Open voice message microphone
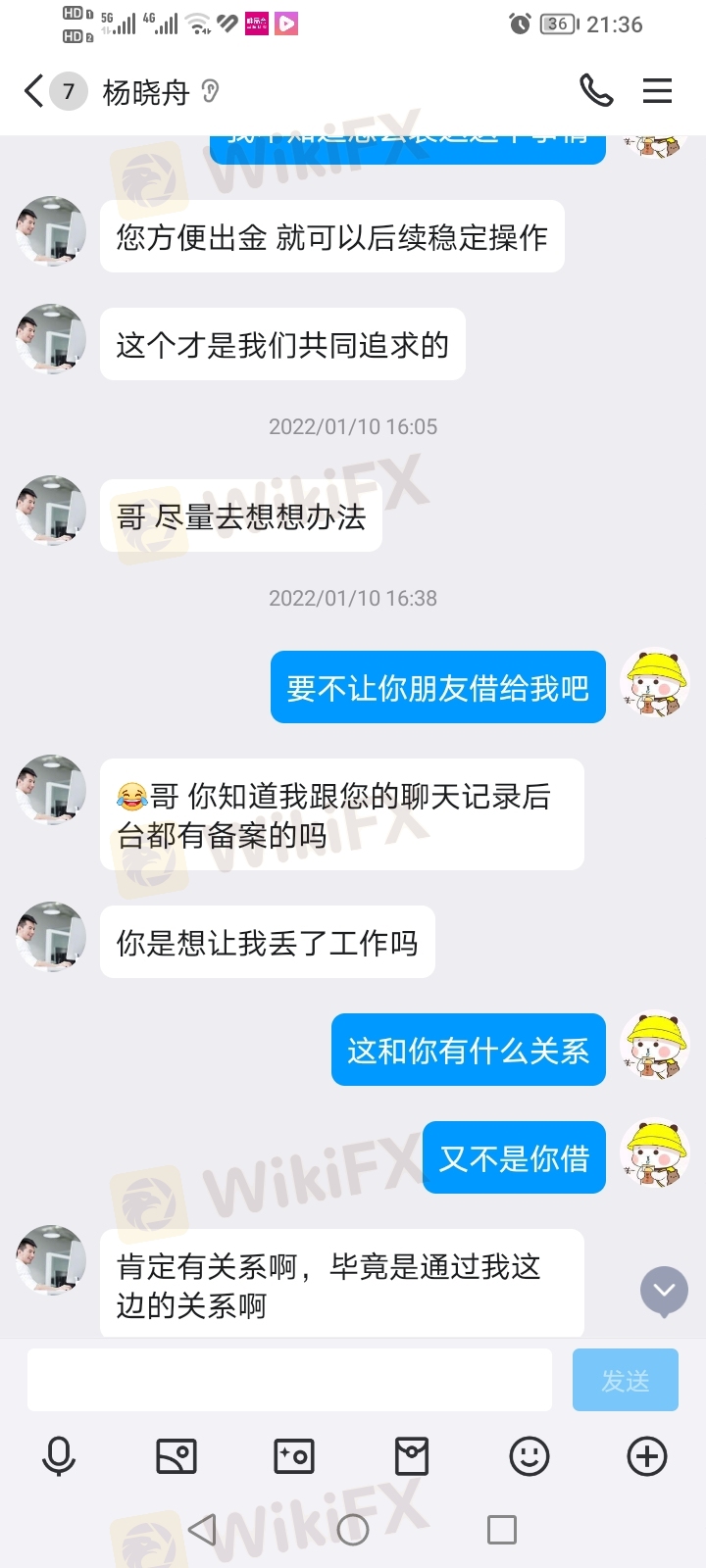 (59, 1456)
